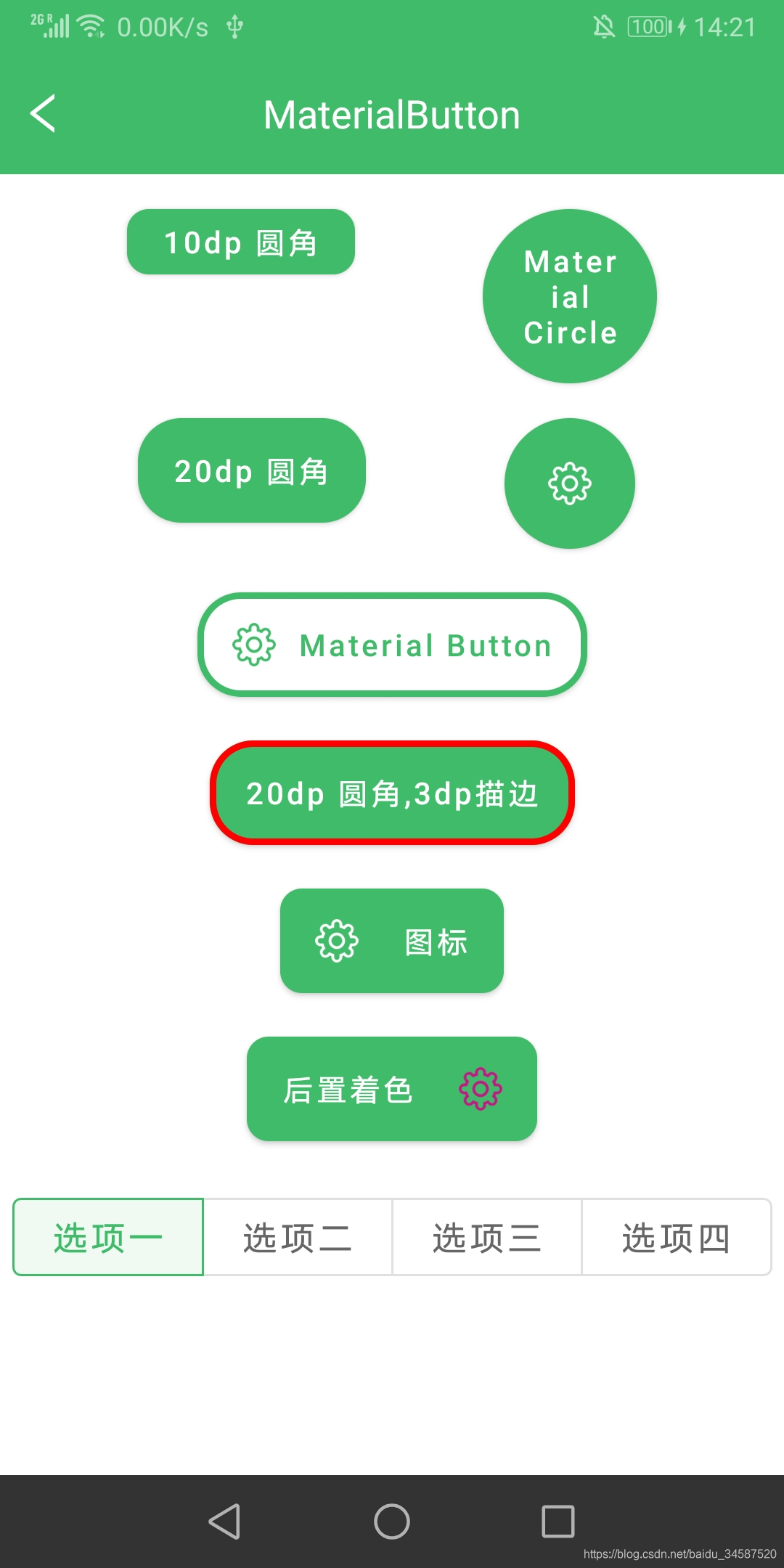Select the 选项一 segment option
The image size is (784, 1568).
(107, 1237)
